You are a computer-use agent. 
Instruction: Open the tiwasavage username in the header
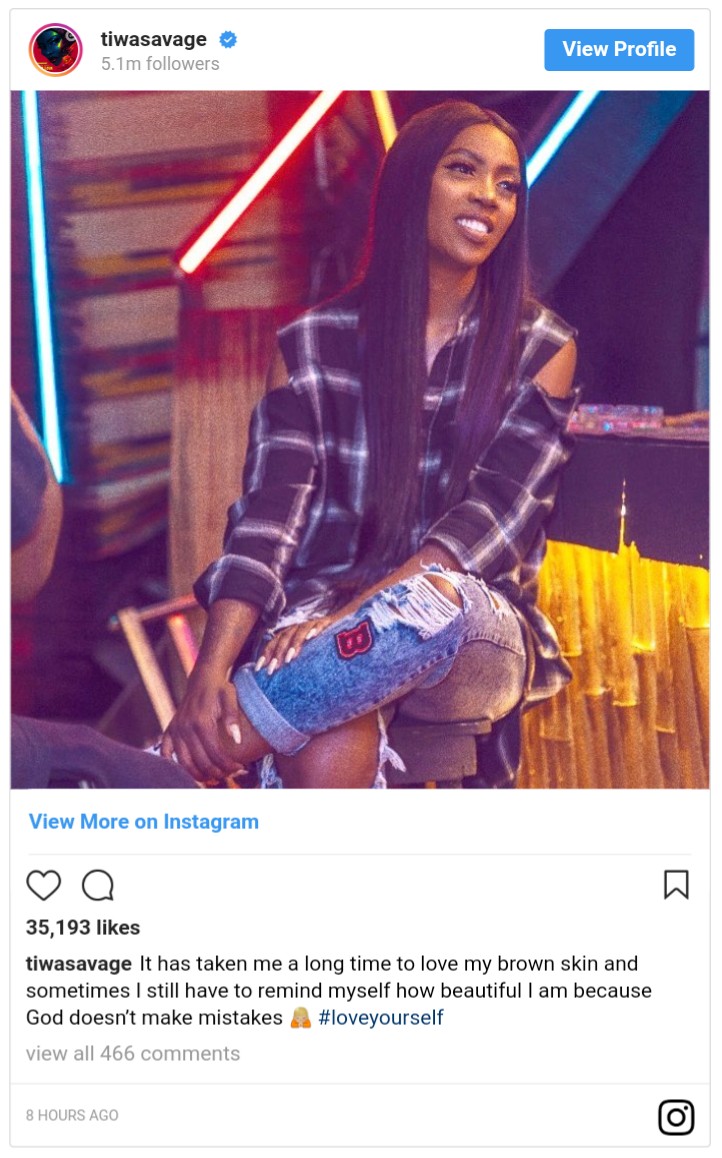click(154, 38)
